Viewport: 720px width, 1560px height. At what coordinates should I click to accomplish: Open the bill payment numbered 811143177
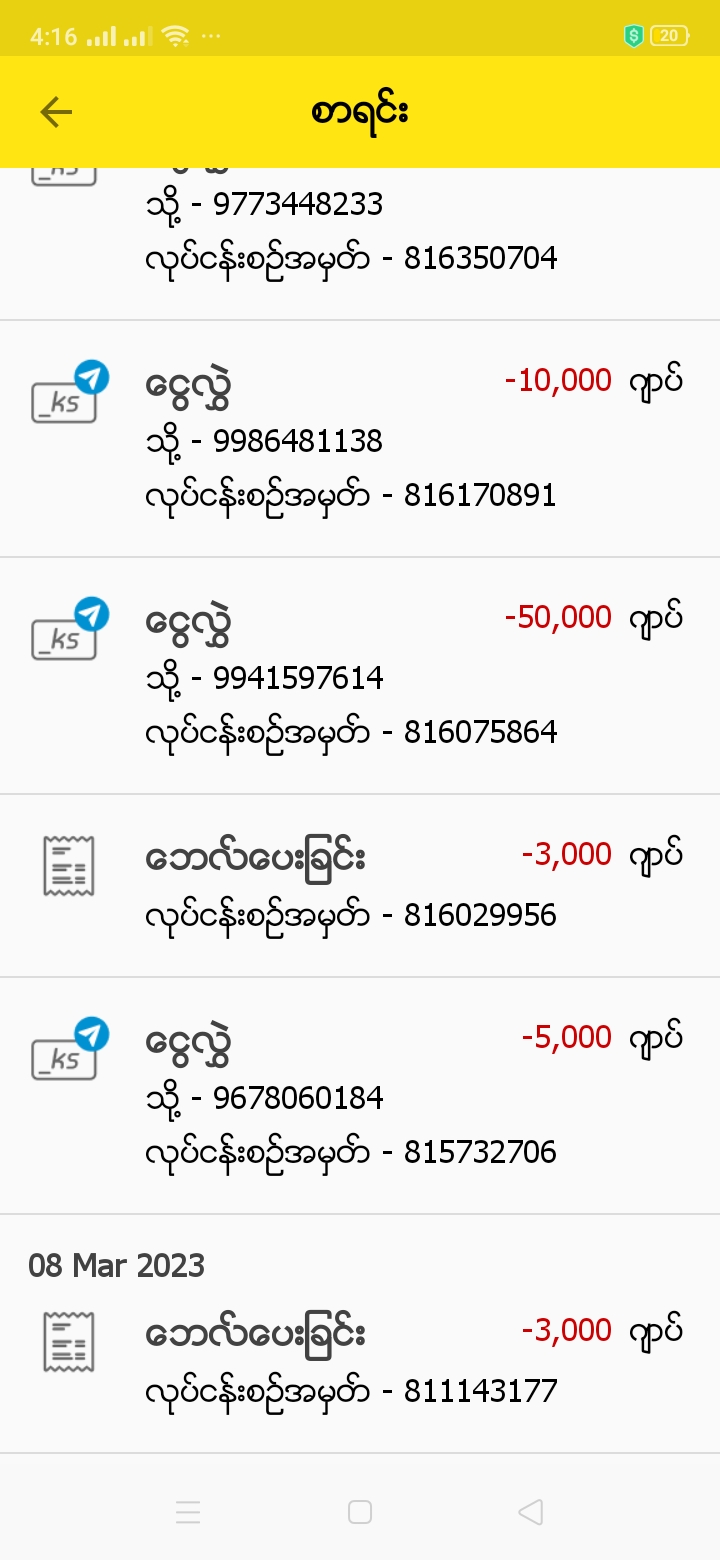(360, 1360)
